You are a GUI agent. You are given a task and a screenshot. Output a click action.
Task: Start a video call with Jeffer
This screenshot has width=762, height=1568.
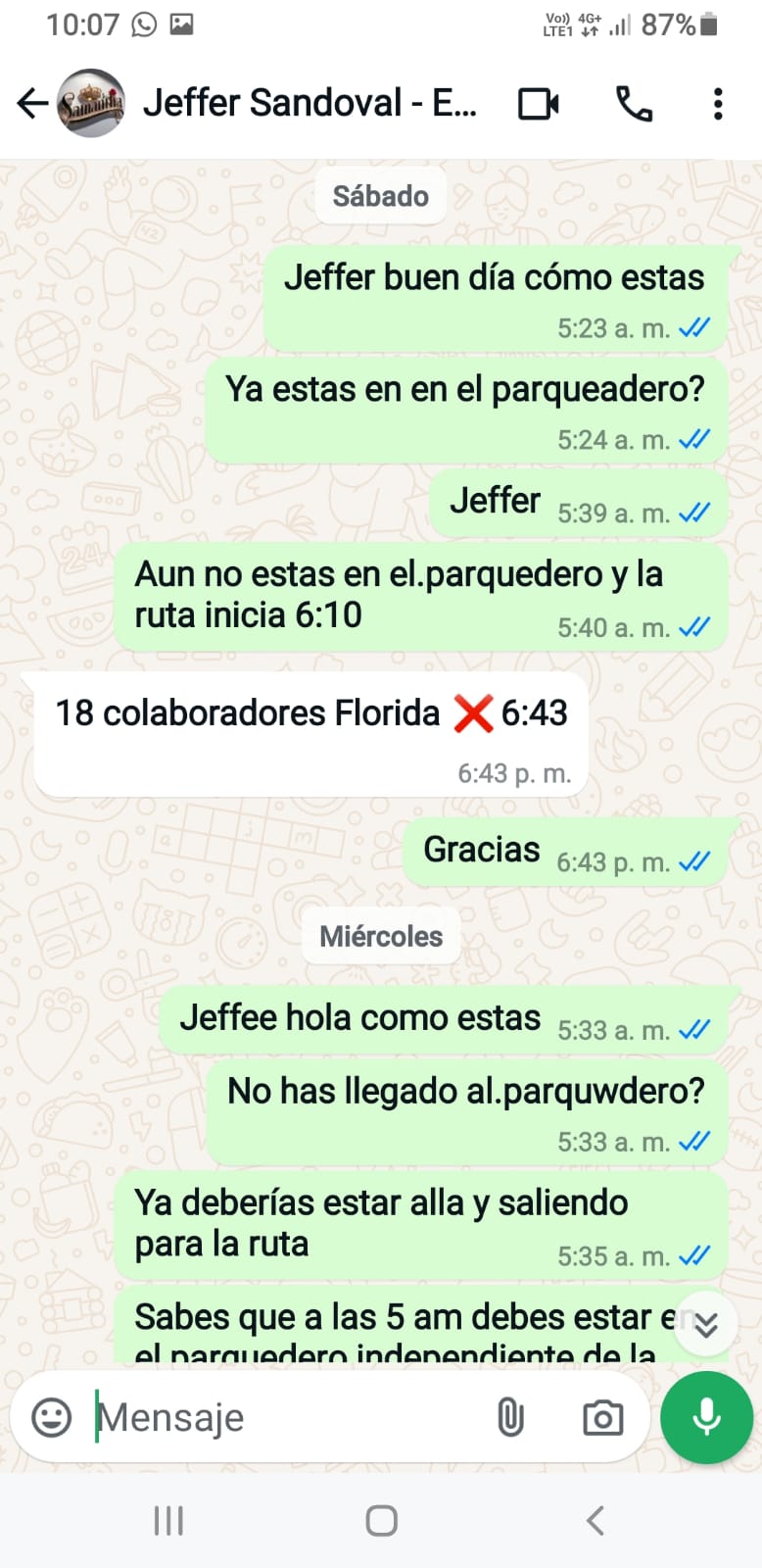pyautogui.click(x=539, y=103)
